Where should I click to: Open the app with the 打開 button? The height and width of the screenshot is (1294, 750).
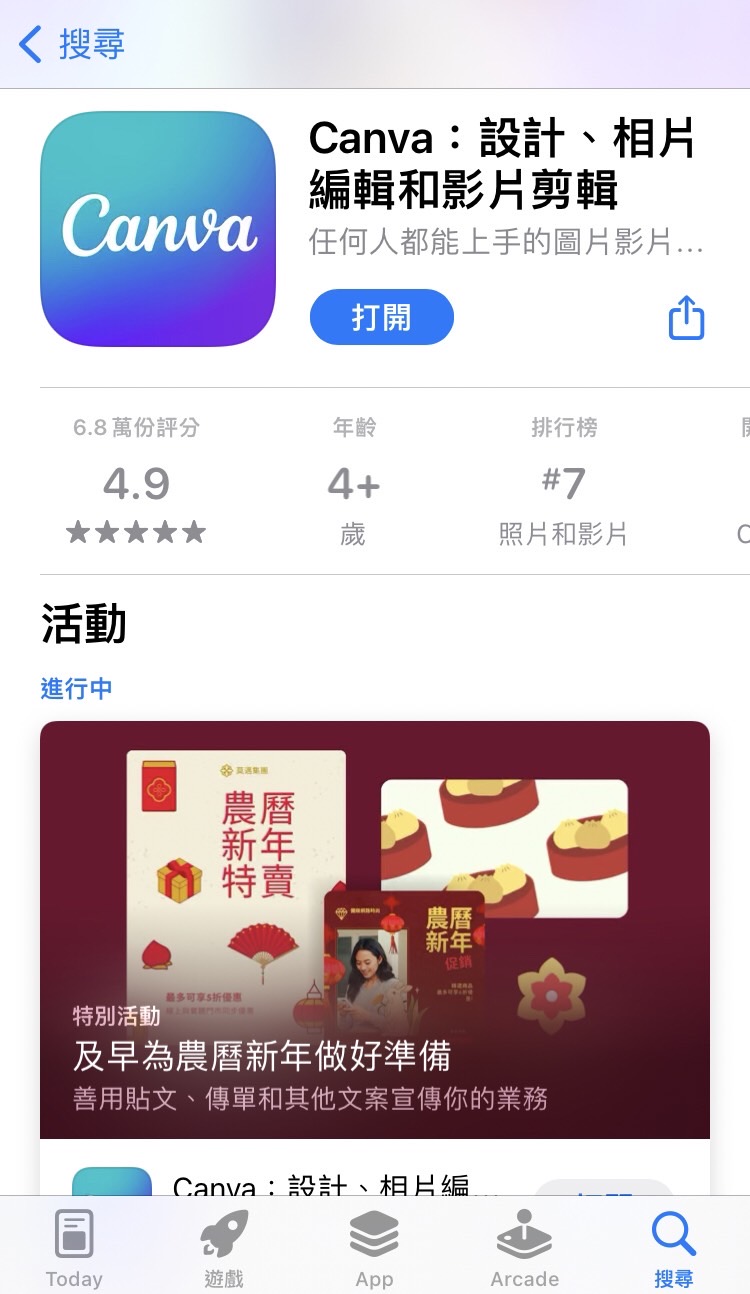(x=382, y=316)
